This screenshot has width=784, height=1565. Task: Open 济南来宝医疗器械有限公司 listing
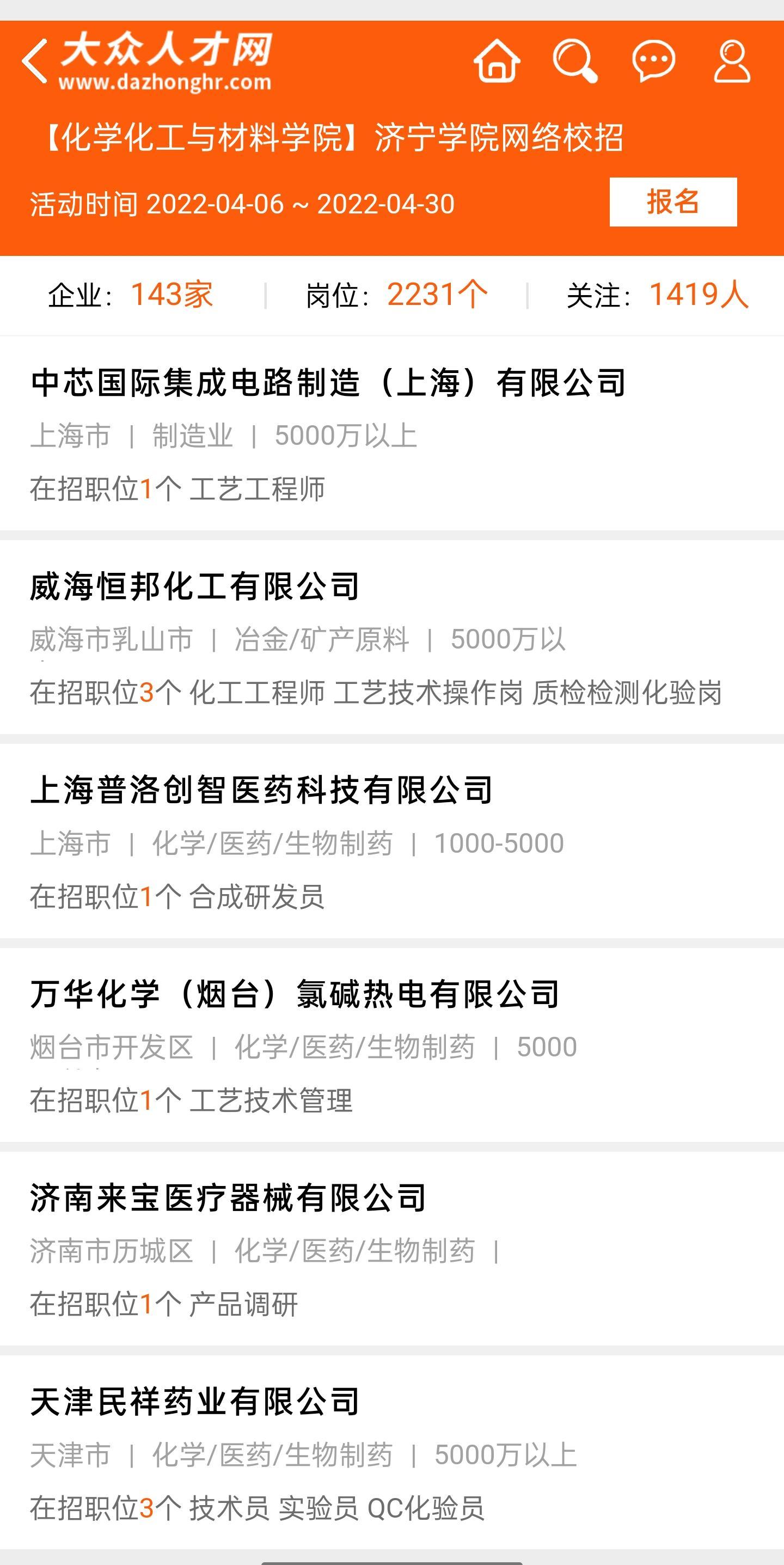[228, 1198]
